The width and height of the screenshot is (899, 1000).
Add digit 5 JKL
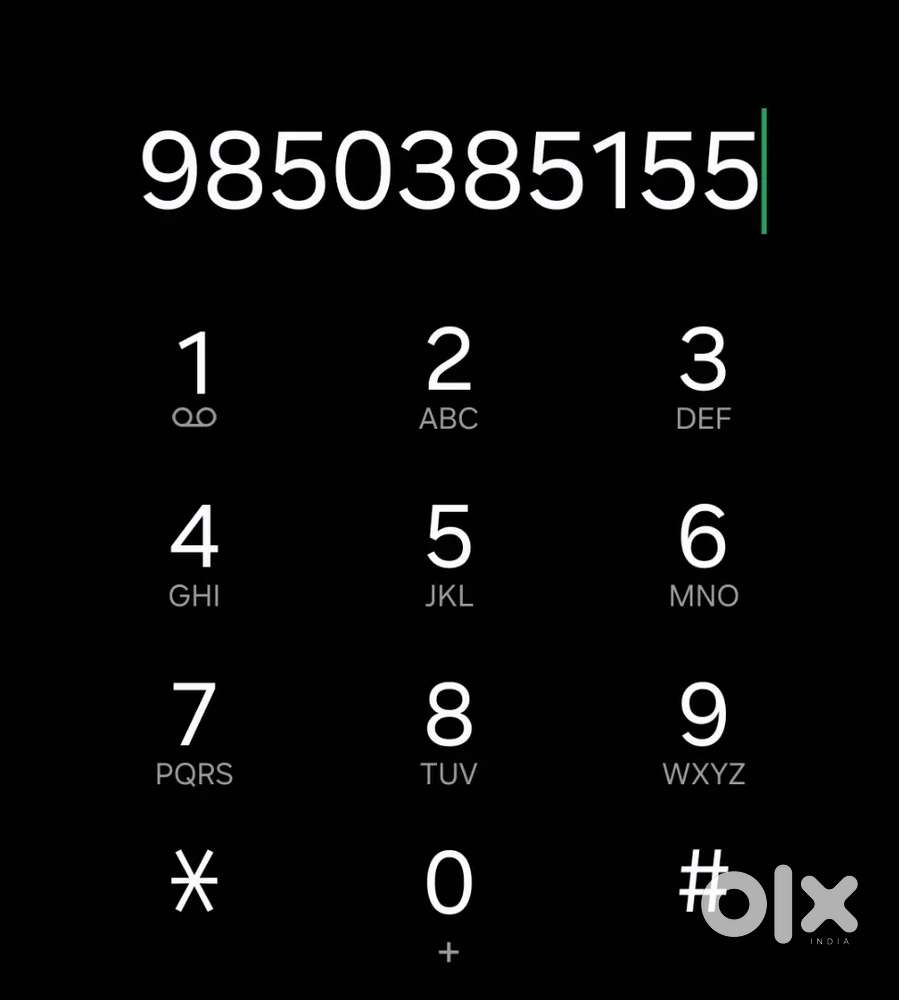448,555
